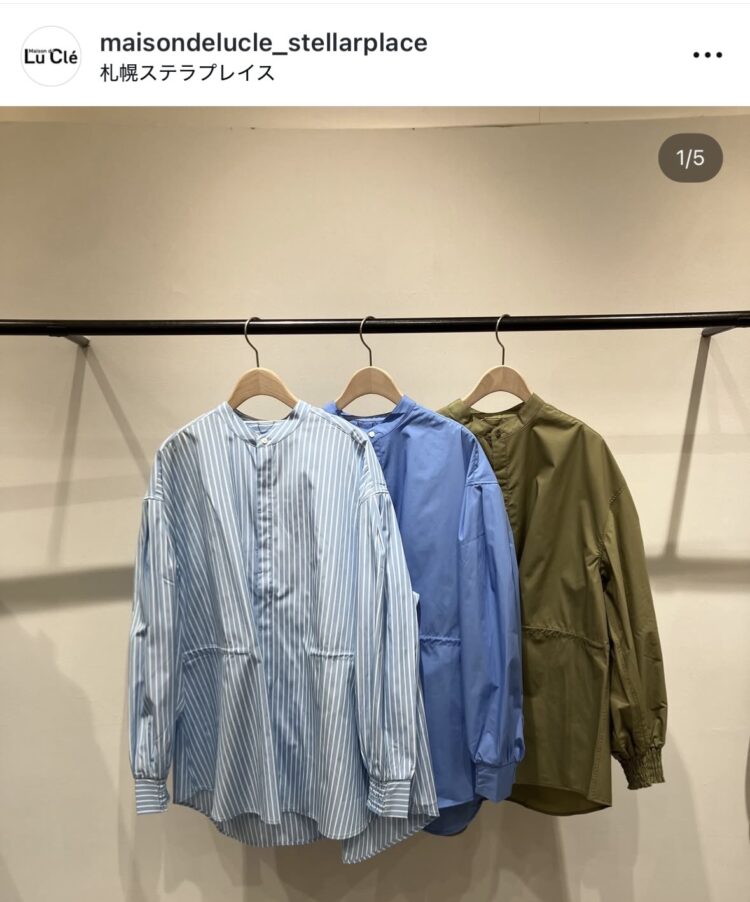Open the Maison de Lu Clé profile picture
Screen dimensions: 750x902
pos(51,56)
